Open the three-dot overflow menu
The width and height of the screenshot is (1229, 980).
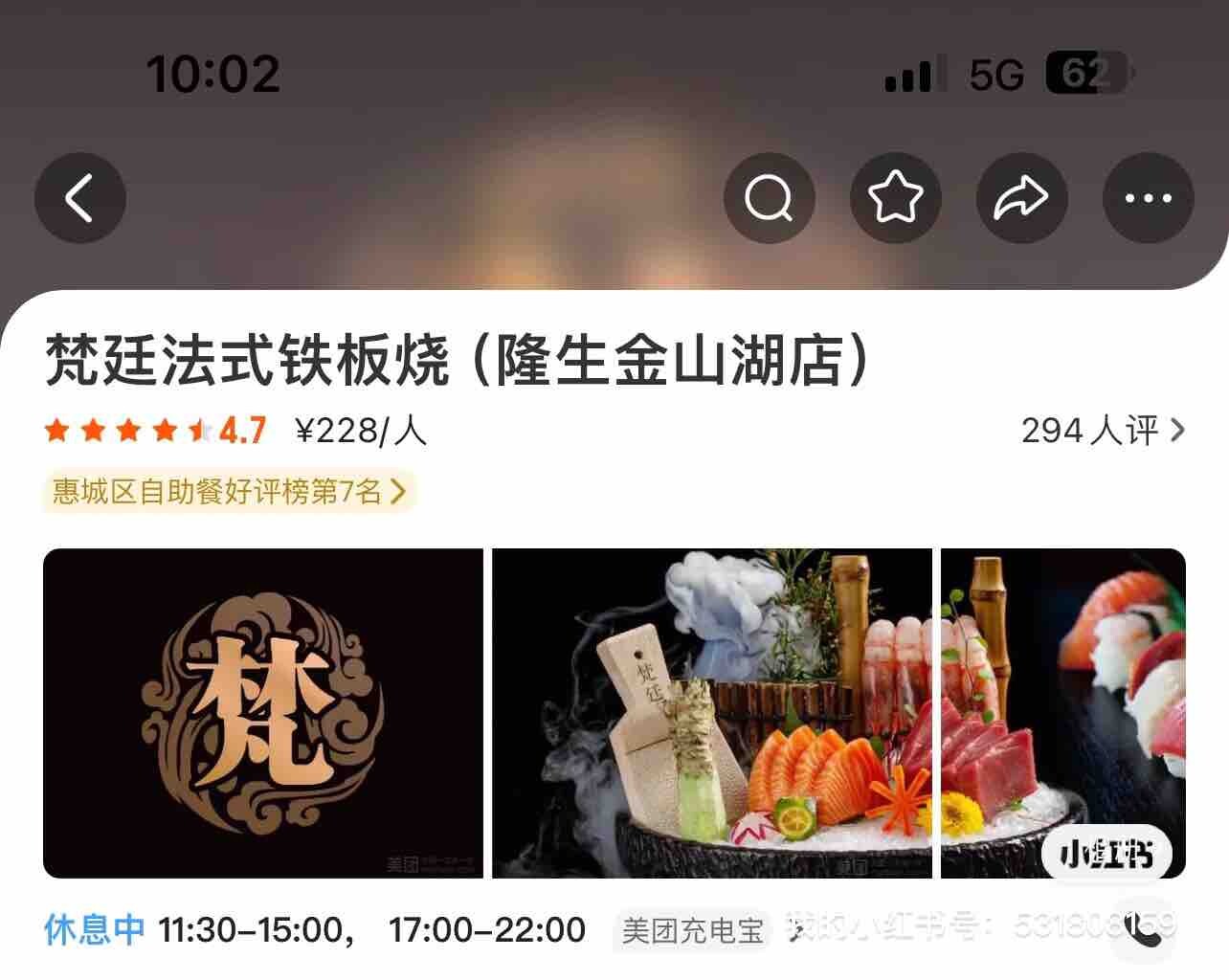click(x=1148, y=198)
